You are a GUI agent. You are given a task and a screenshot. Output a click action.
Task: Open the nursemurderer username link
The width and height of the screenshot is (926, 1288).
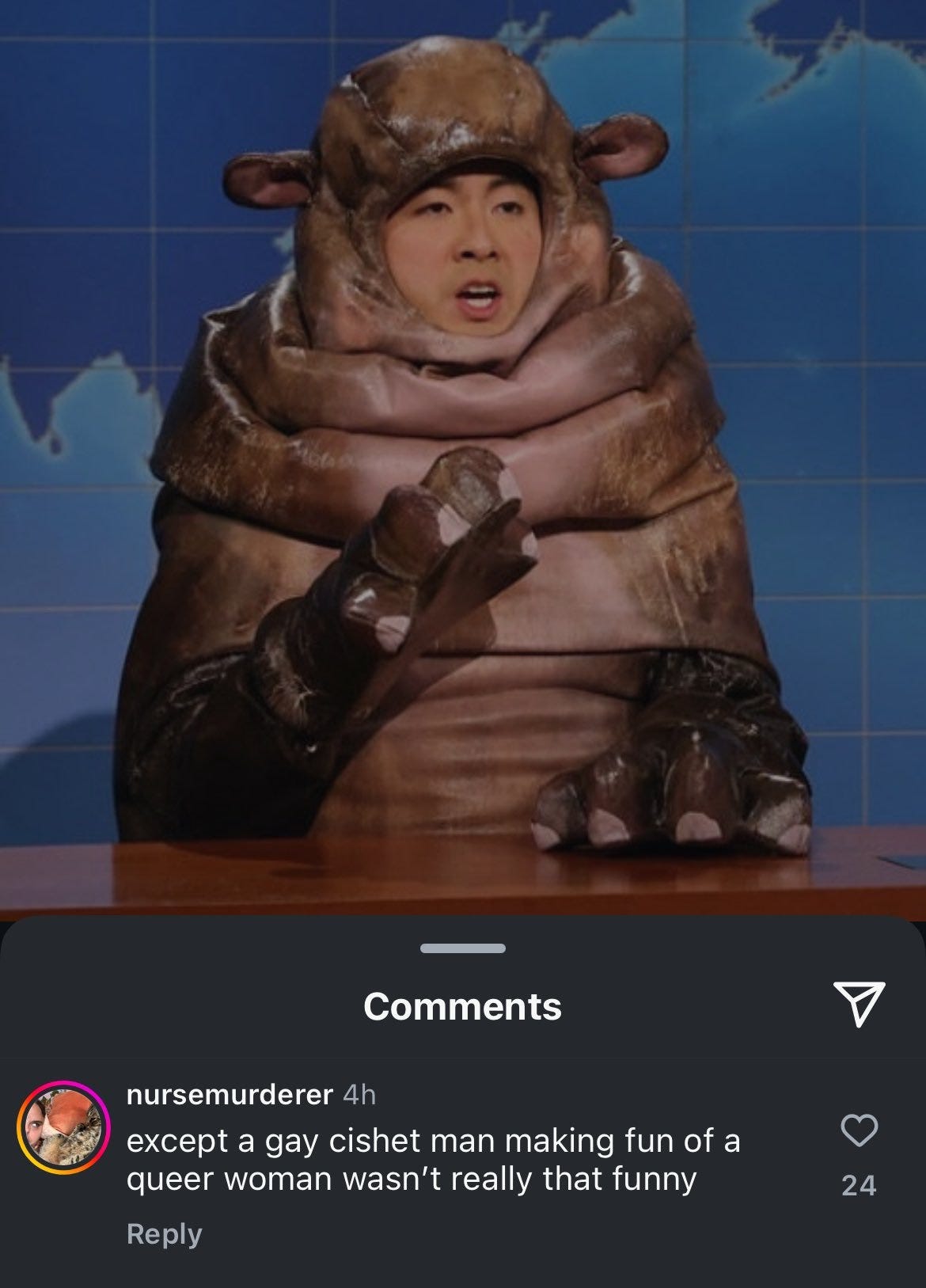pyautogui.click(x=230, y=1095)
